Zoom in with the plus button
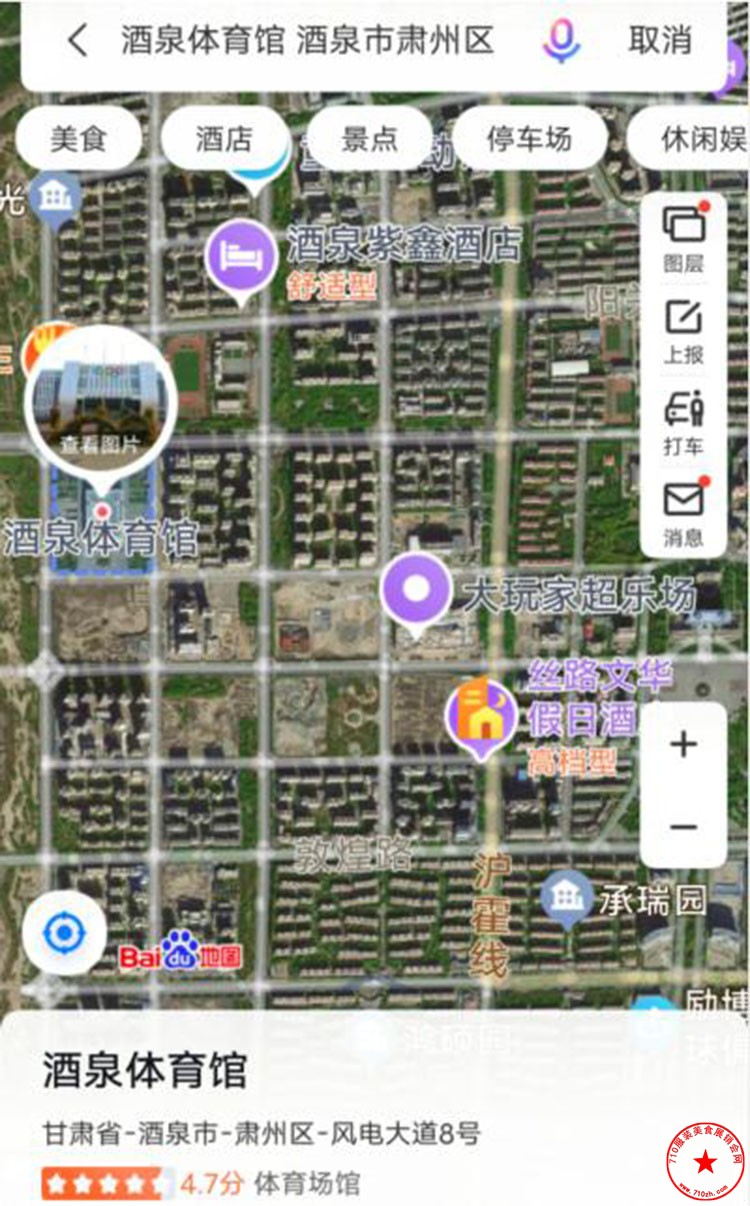The height and width of the screenshot is (1206, 750). pos(684,744)
